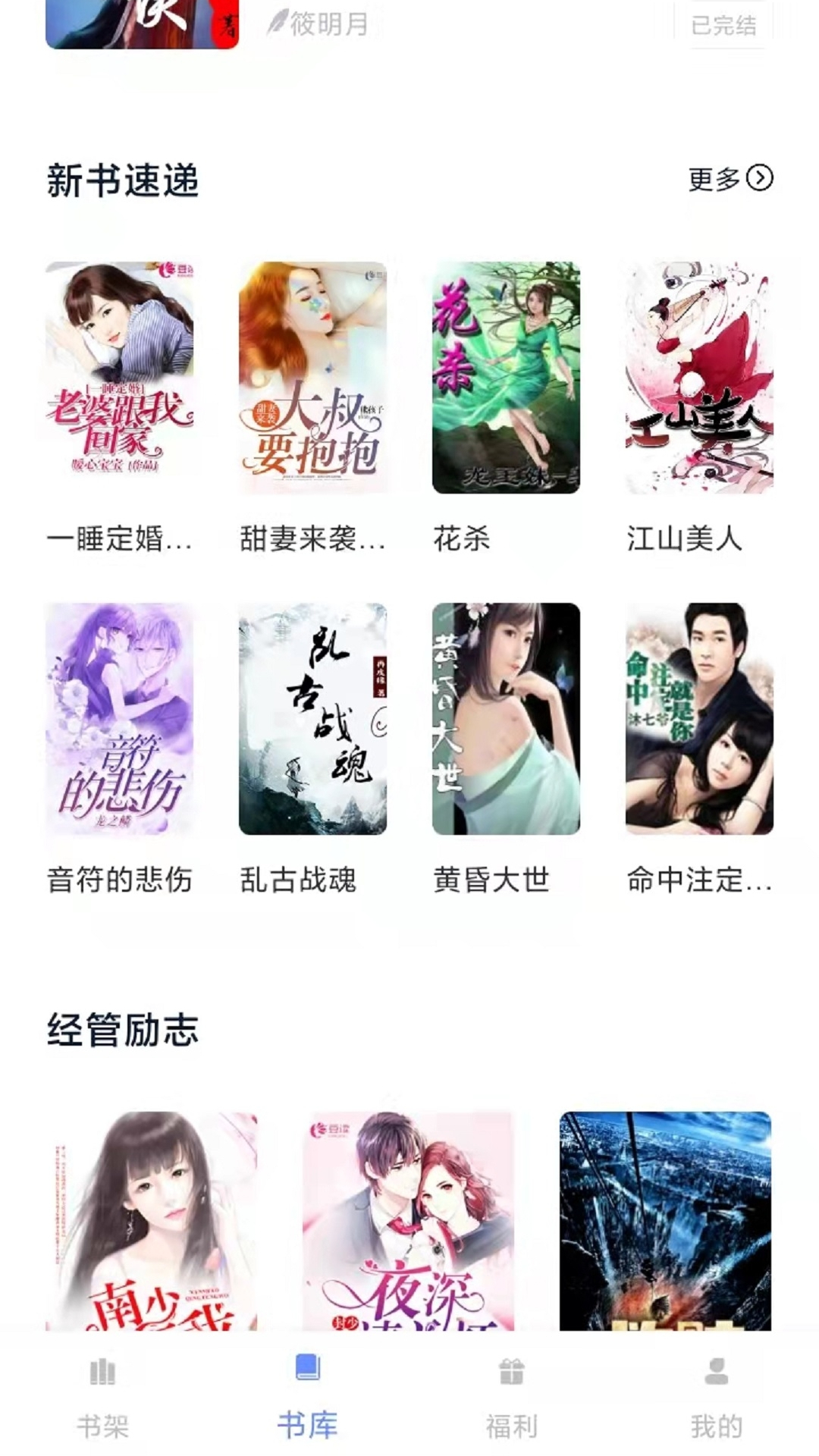
Task: Open the book 花杀
Action: click(x=506, y=378)
